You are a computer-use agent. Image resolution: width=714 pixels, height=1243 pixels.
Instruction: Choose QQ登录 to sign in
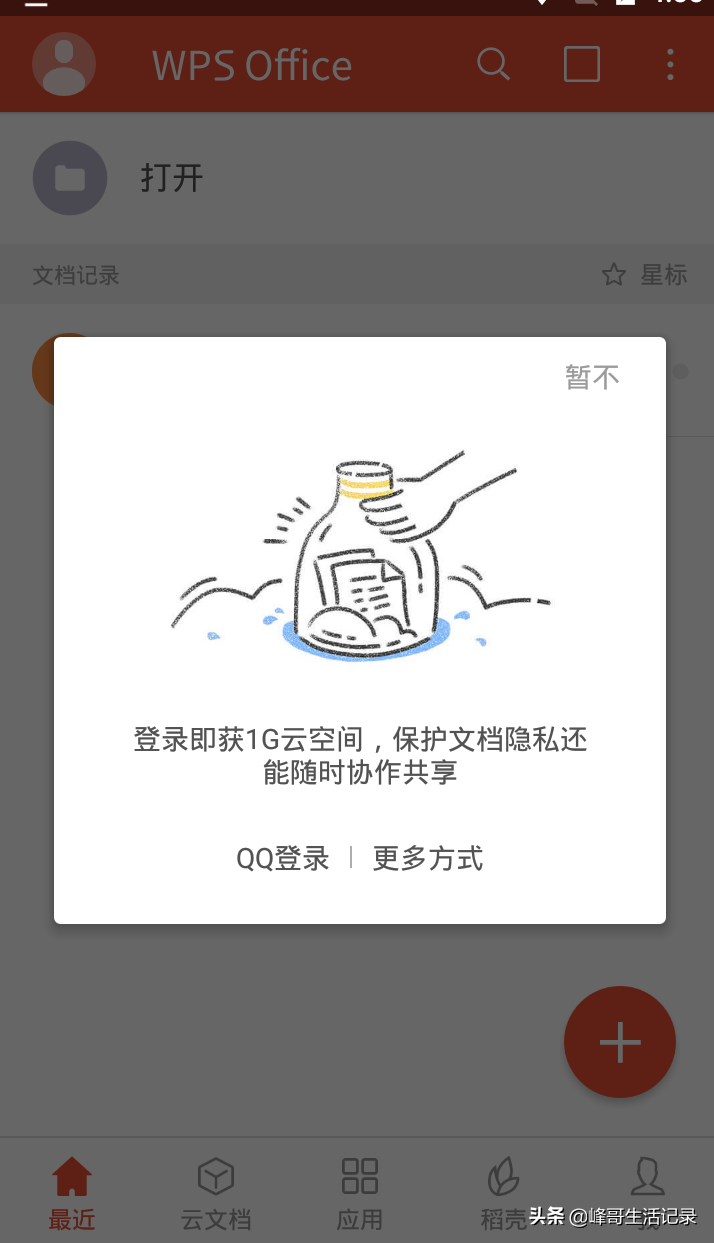[282, 858]
